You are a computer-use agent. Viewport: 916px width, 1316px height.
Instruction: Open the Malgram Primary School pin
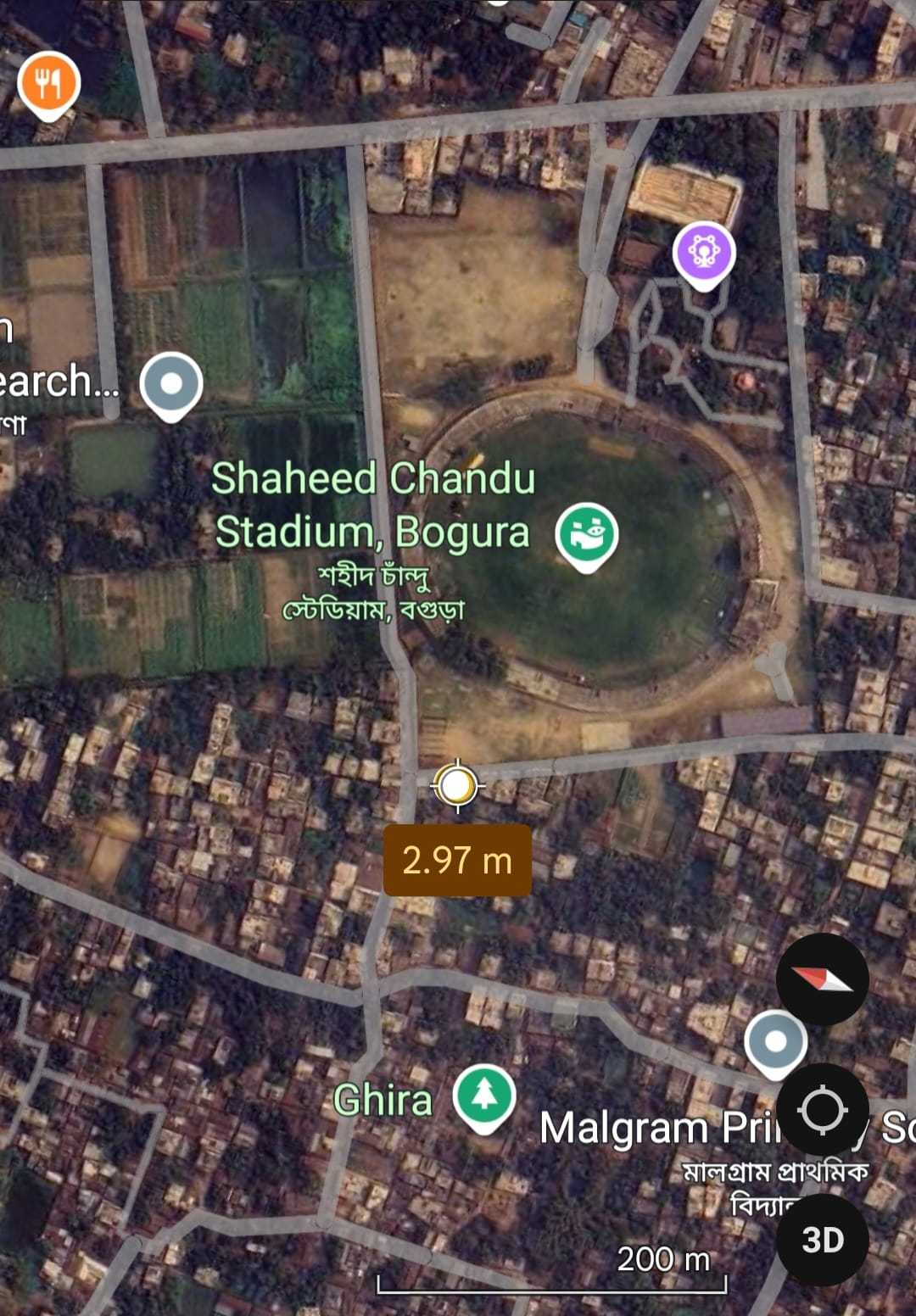tap(774, 1041)
